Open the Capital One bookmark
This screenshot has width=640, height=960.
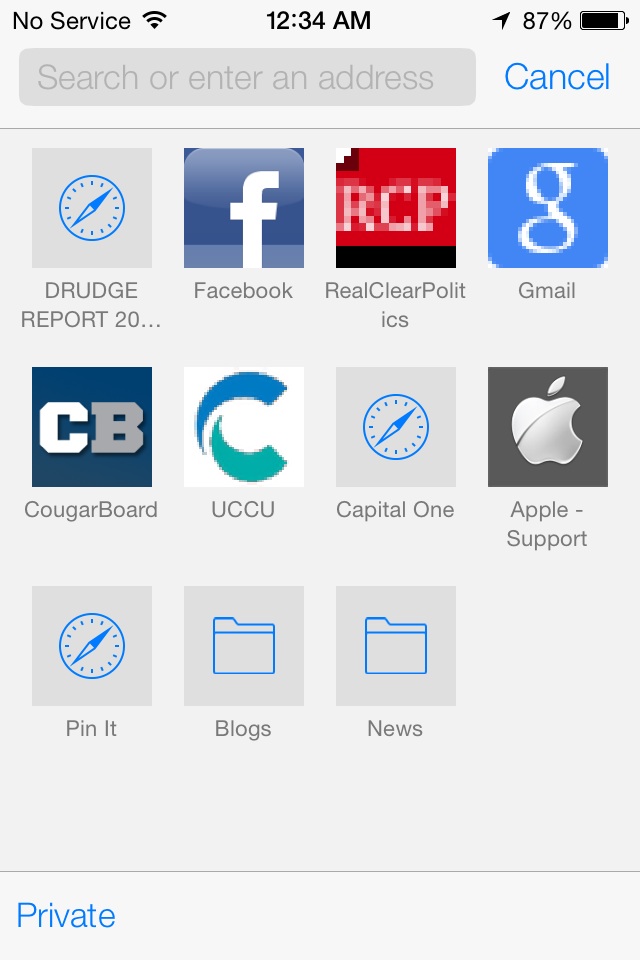pos(396,427)
